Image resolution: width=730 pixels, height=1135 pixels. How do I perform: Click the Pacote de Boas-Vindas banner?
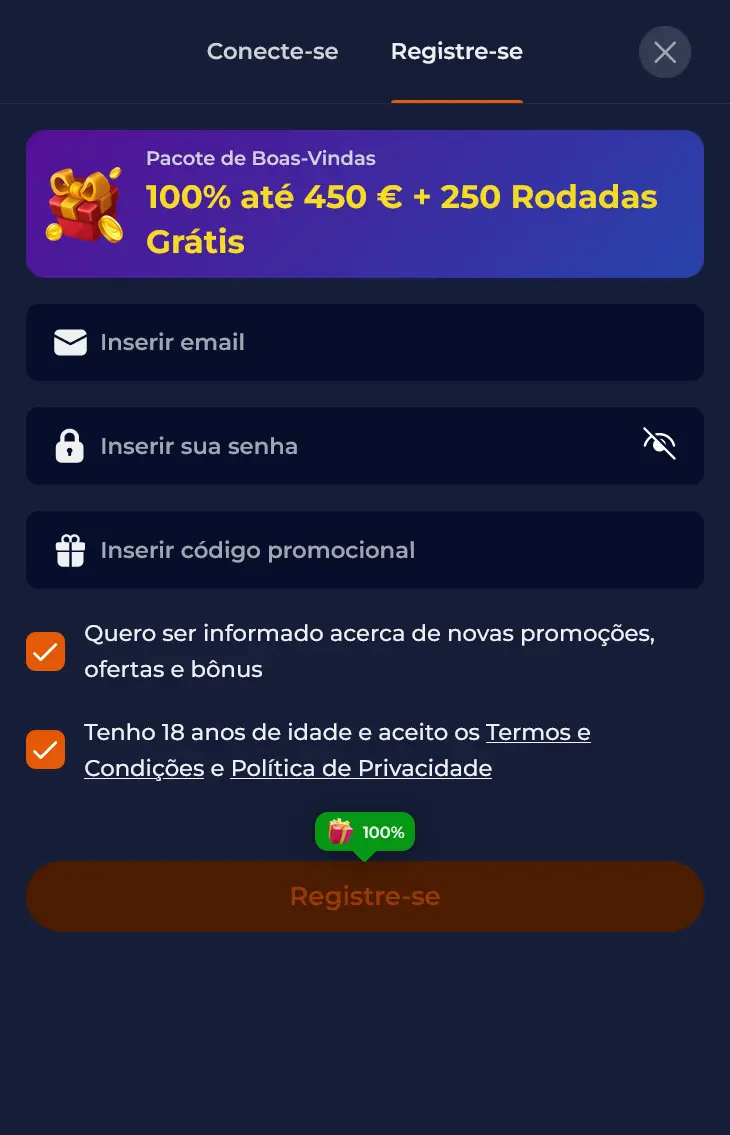pyautogui.click(x=365, y=204)
